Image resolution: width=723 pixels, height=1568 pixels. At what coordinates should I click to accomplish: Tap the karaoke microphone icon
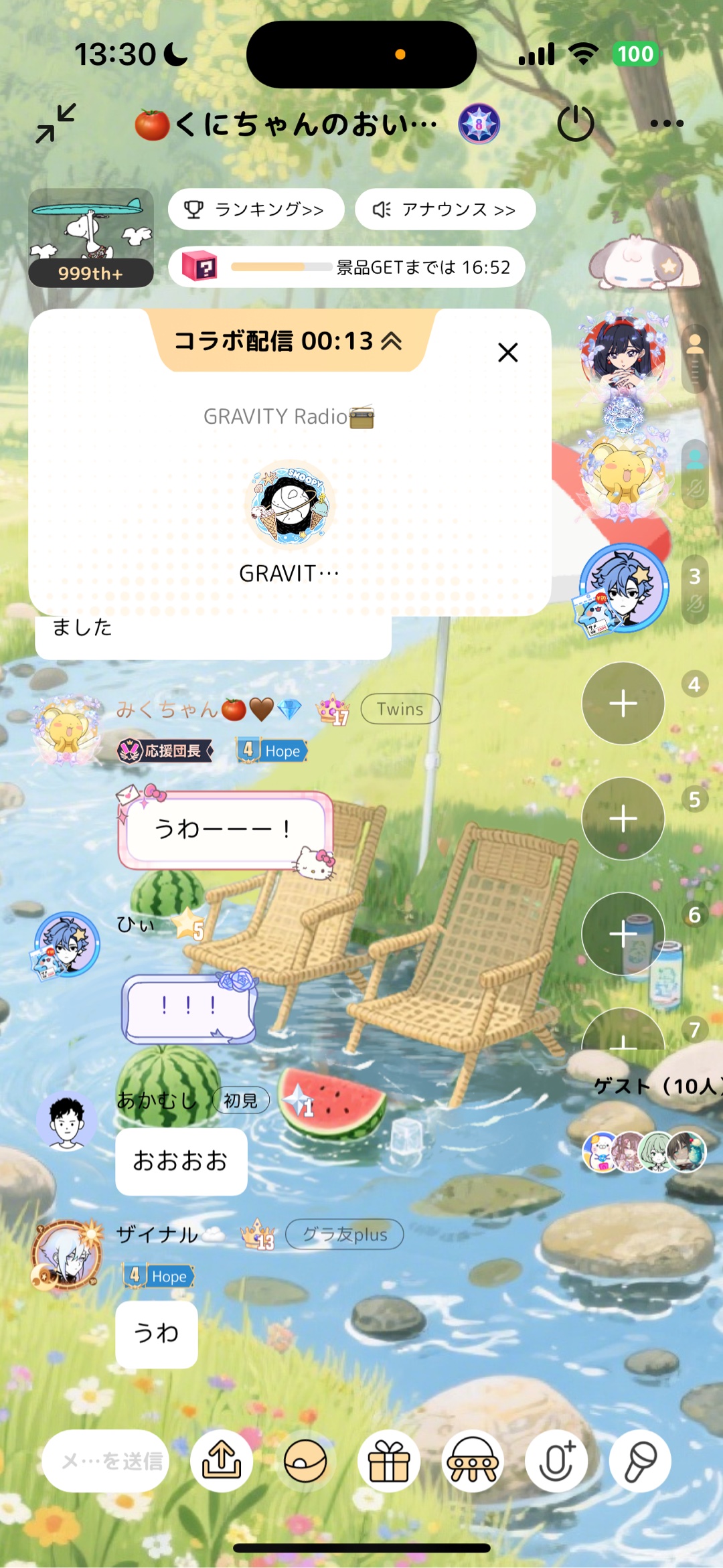640,1461
